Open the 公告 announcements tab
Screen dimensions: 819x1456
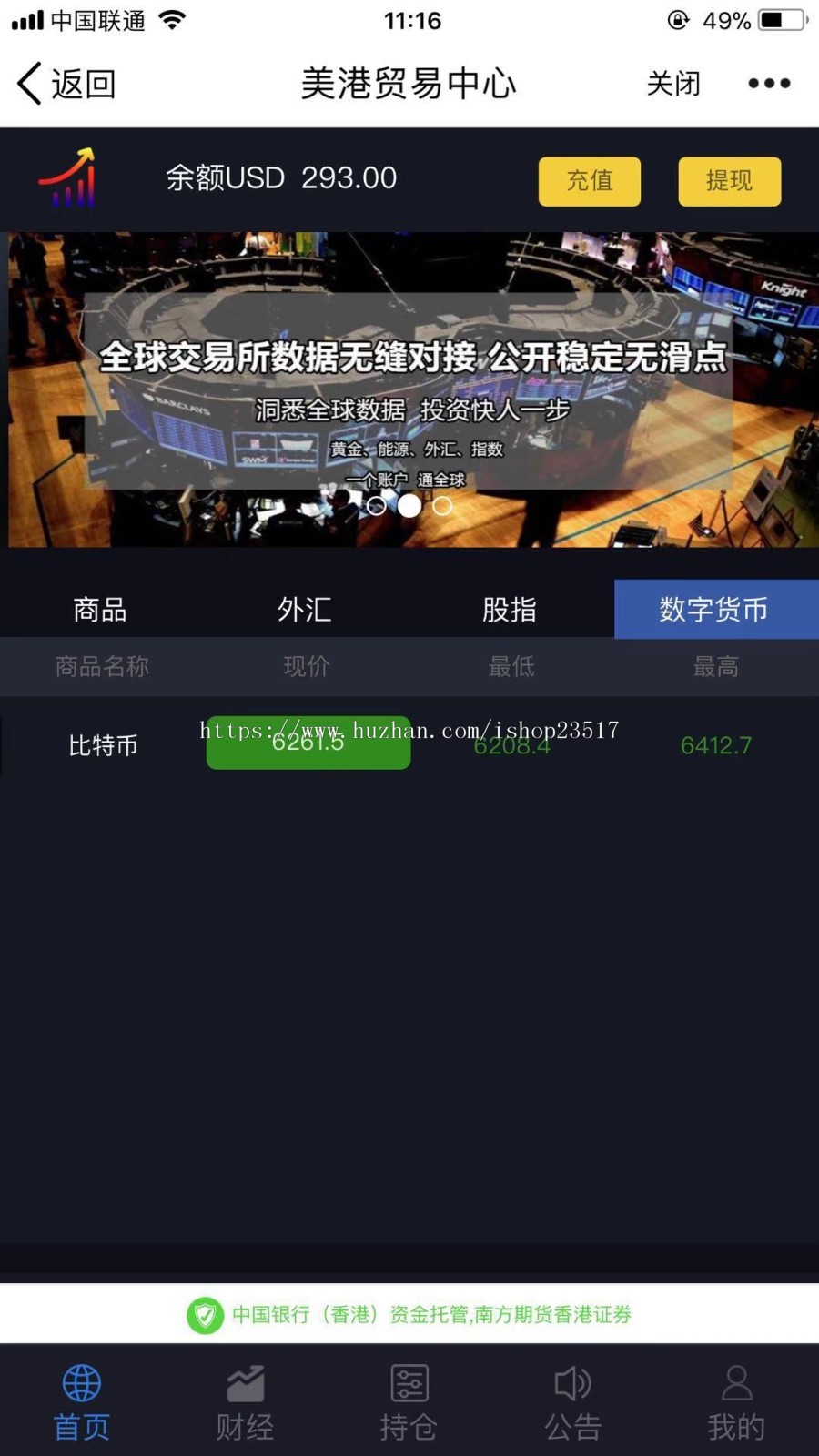(x=572, y=1402)
